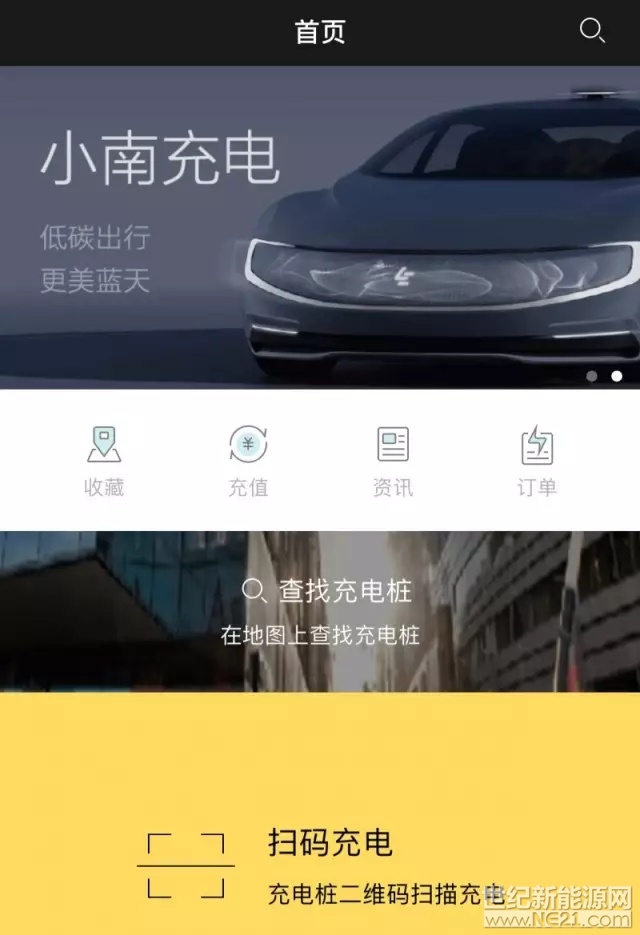Open the 小南充电 banner

(320, 227)
